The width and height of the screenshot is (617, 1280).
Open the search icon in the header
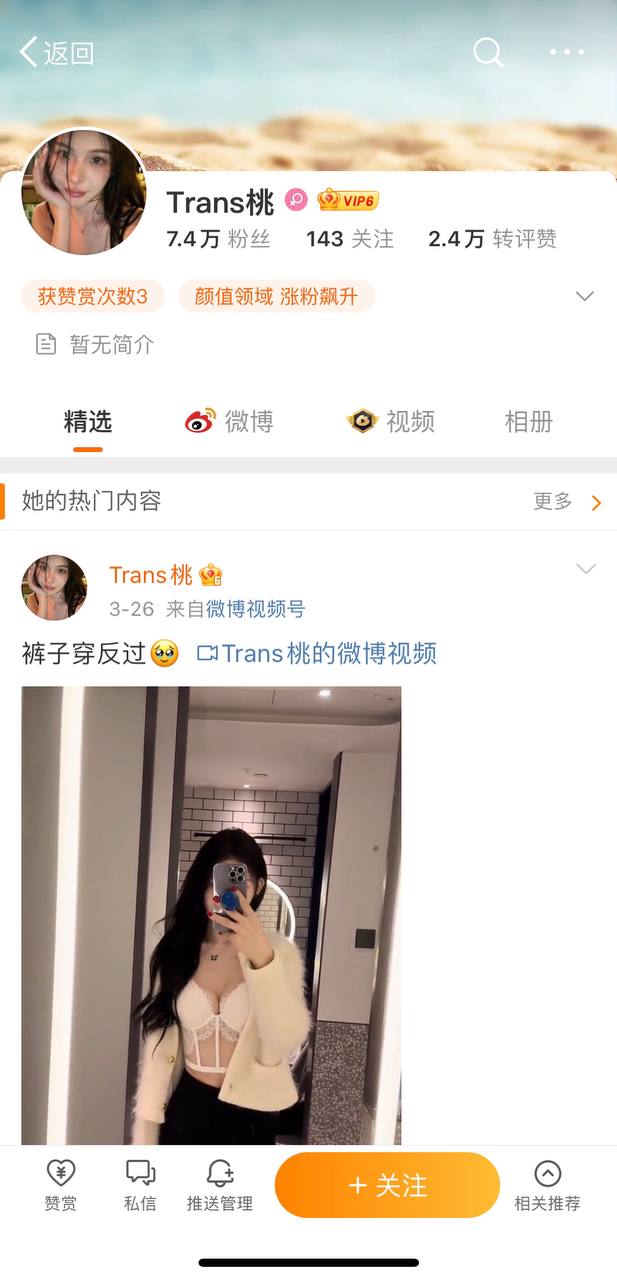[488, 52]
